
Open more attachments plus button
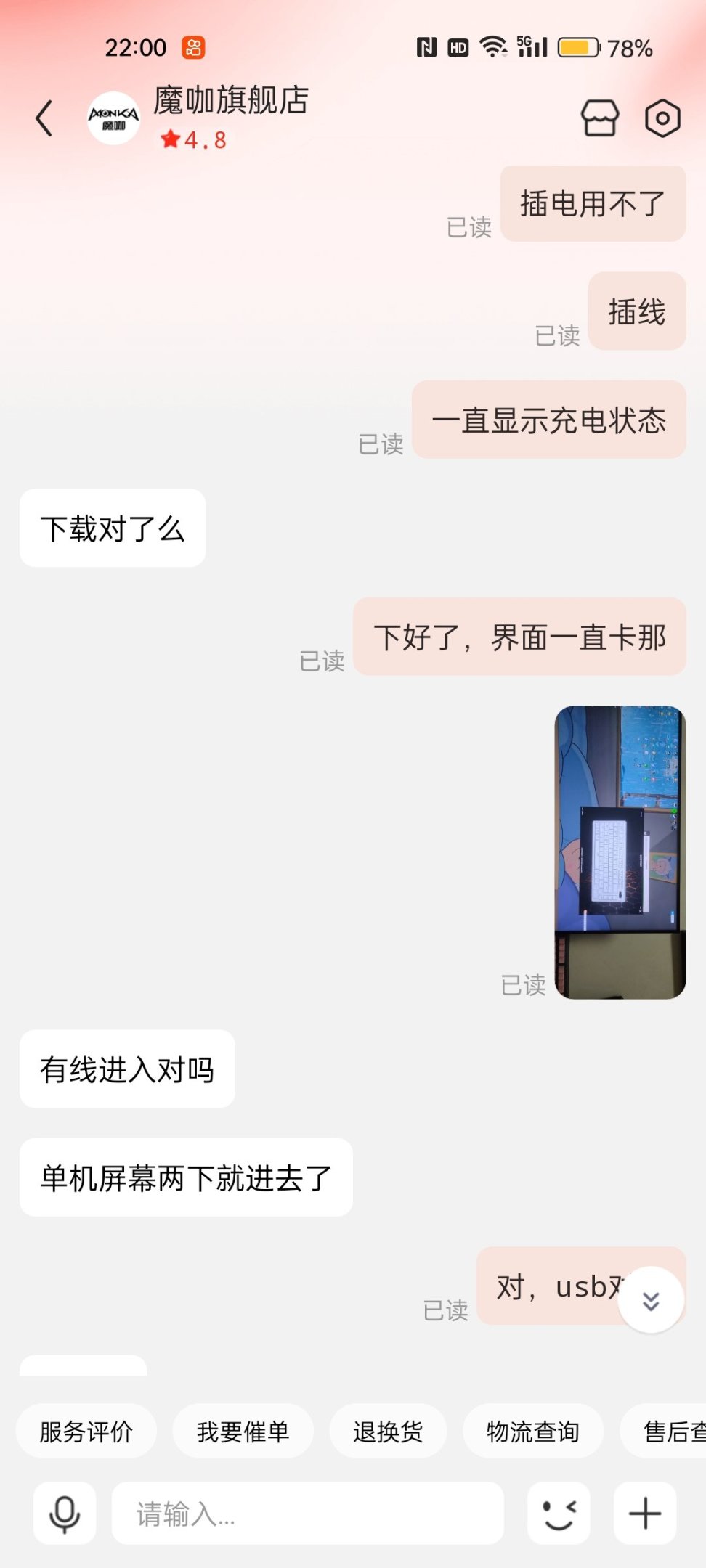tap(645, 1514)
